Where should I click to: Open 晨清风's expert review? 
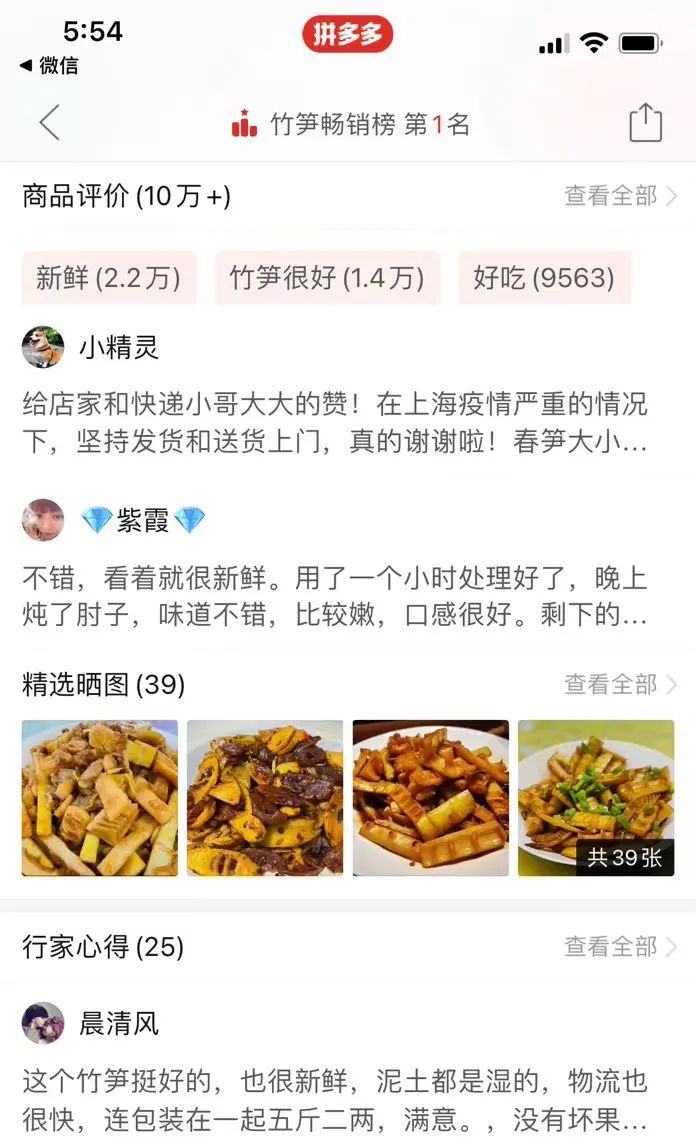pyautogui.click(x=334, y=1096)
